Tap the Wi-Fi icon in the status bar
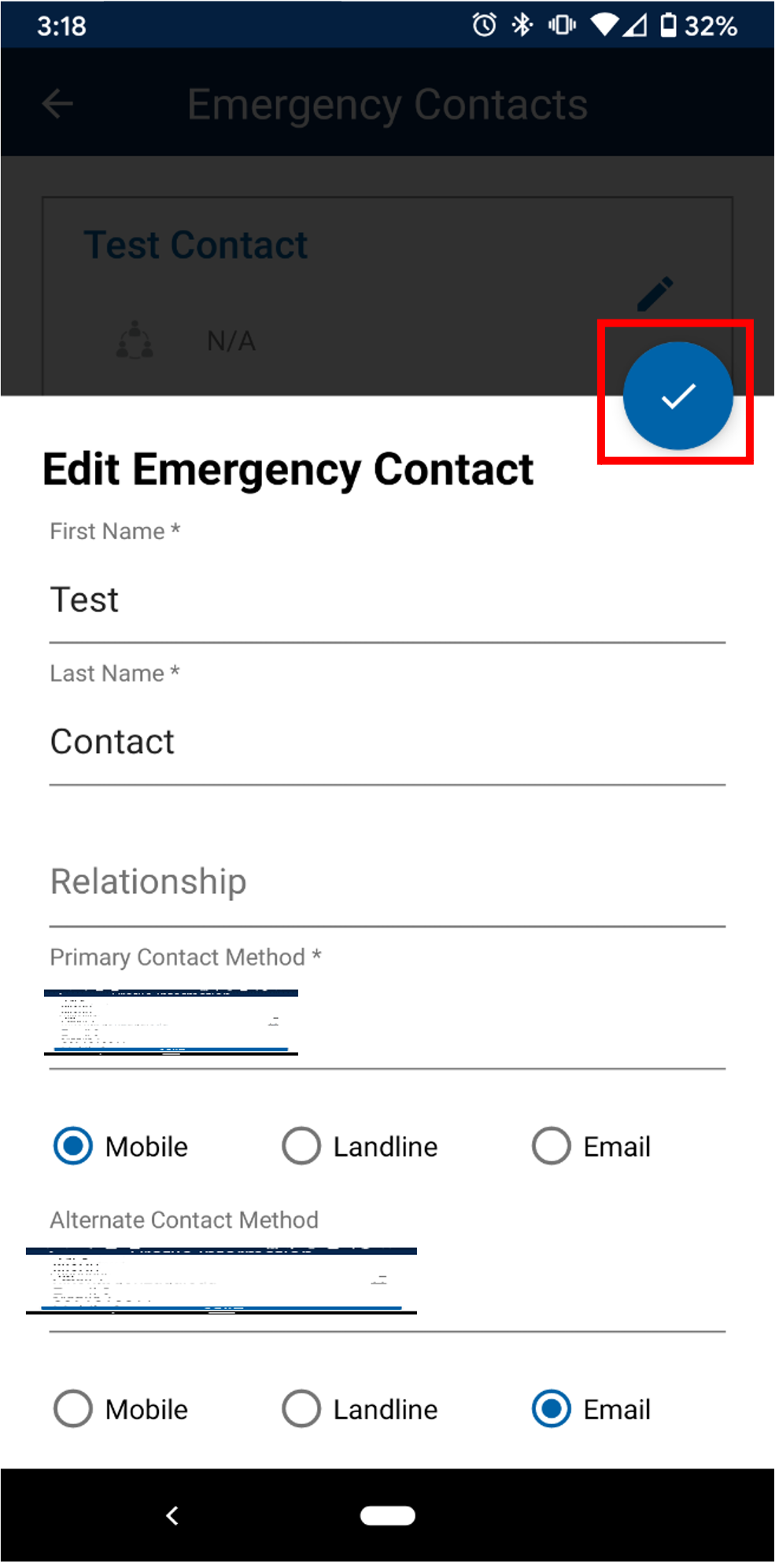 [606, 25]
